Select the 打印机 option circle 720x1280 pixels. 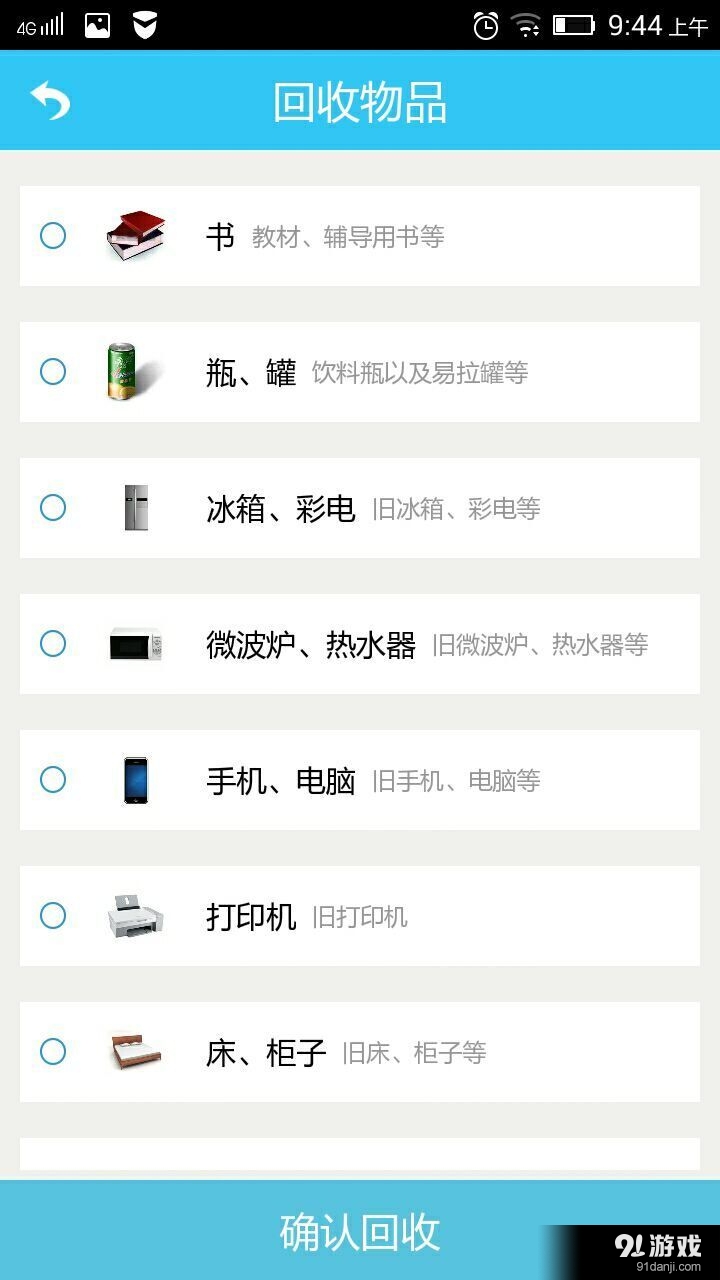tap(53, 916)
